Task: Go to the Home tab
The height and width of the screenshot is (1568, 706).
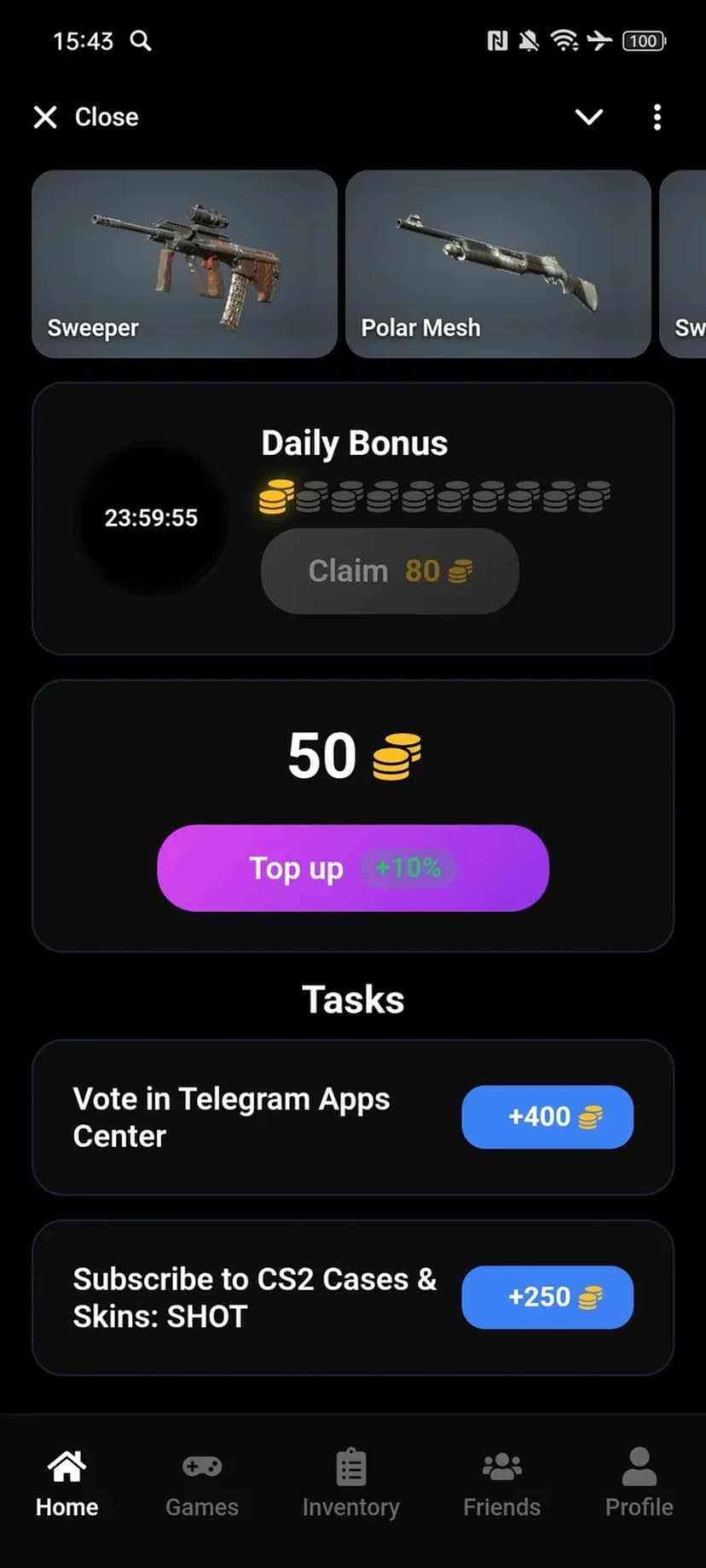Action: point(67,1483)
